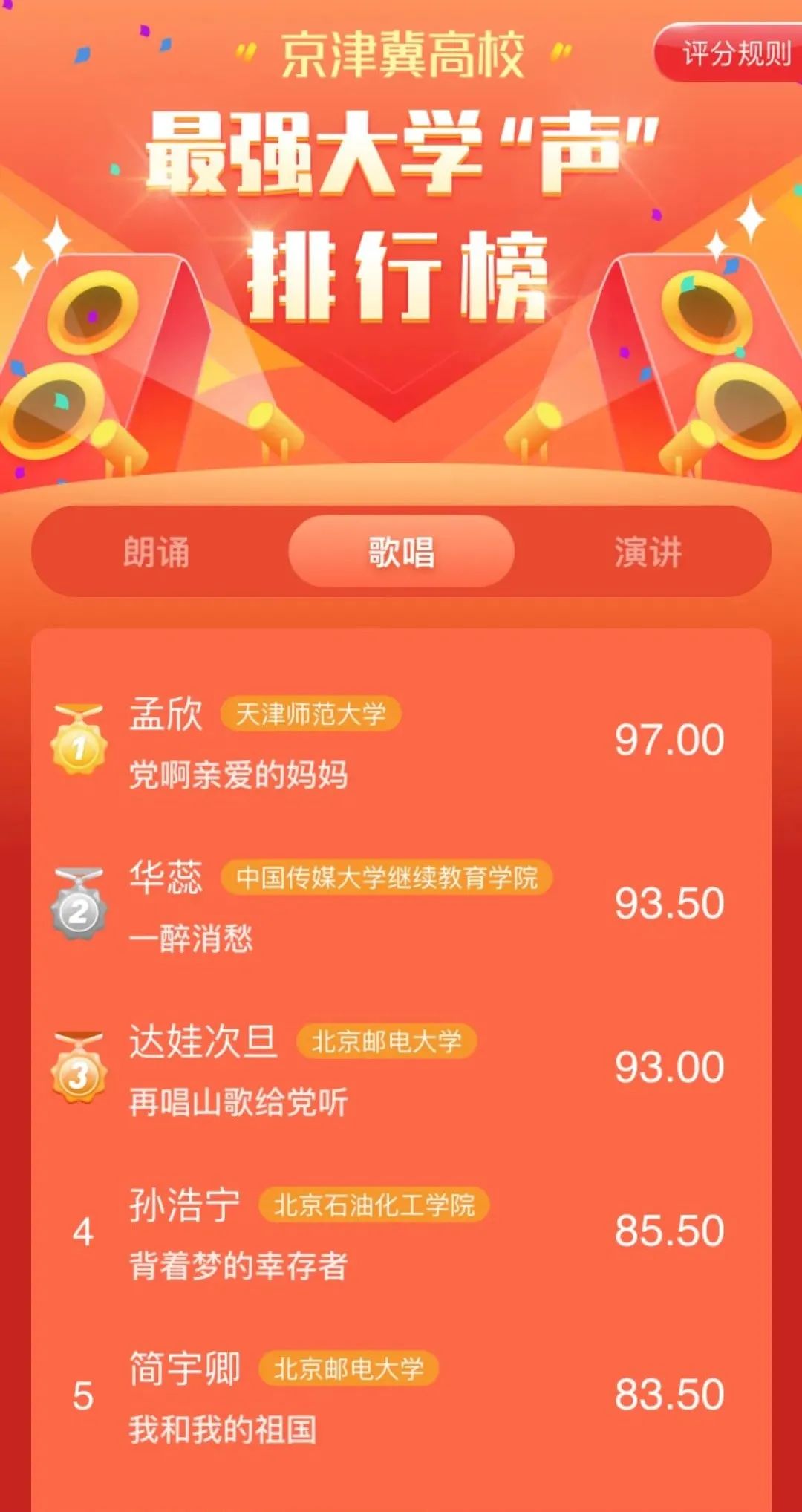Screen dimensions: 802x1512
Task: Select the 歌唱 tab
Action: [x=401, y=553]
